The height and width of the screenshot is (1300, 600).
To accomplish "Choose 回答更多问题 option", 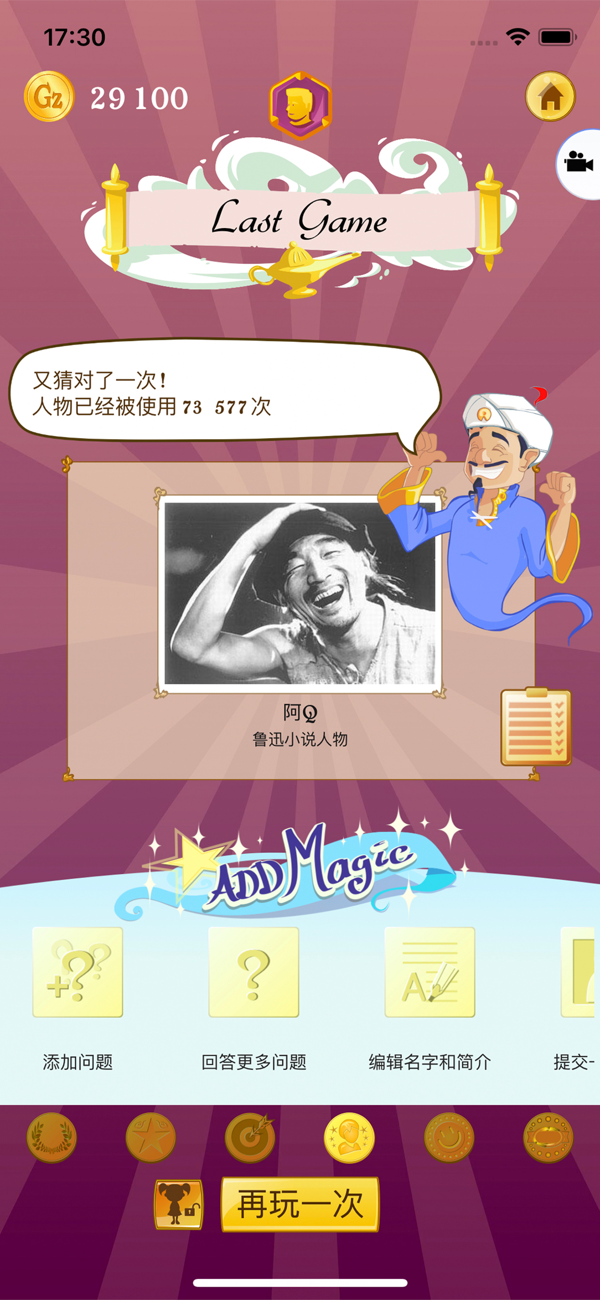I will 253,973.
